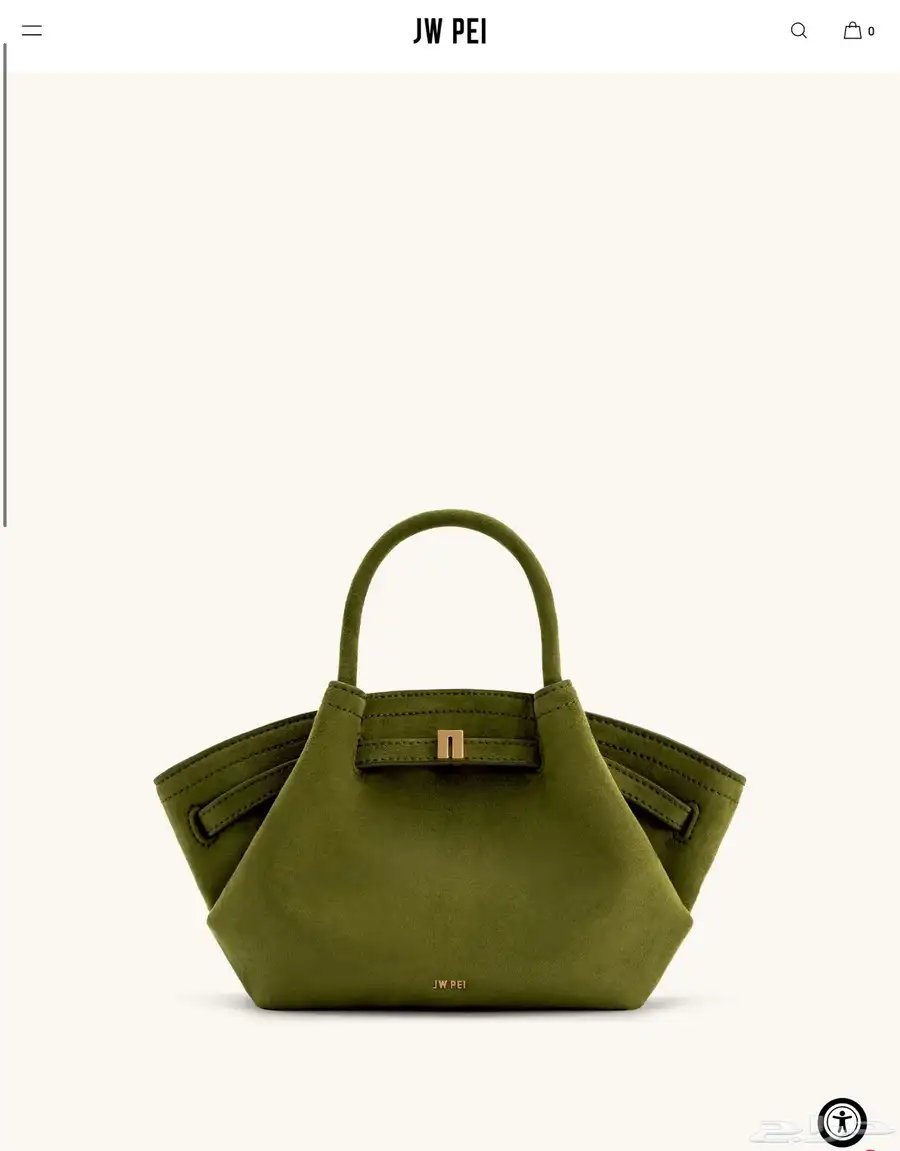This screenshot has width=900, height=1151.
Task: Open the accessibility options button
Action: (x=842, y=1122)
